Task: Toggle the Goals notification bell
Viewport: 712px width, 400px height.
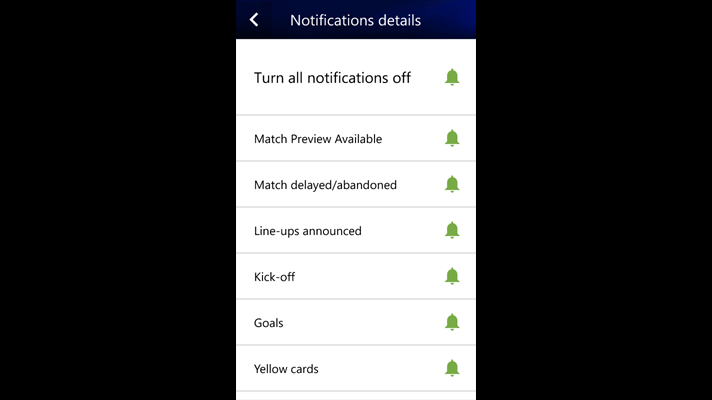Action: click(x=452, y=322)
